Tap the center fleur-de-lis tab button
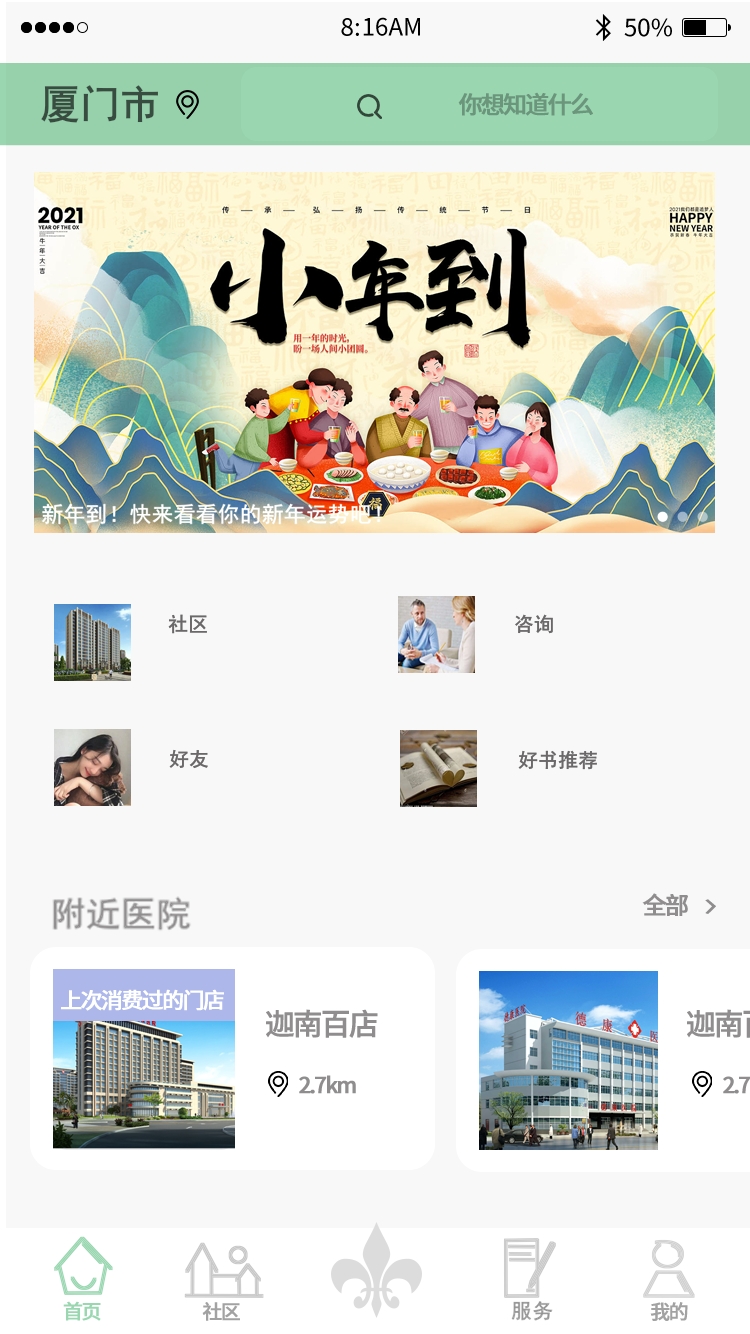750x1334 pixels. (376, 1272)
